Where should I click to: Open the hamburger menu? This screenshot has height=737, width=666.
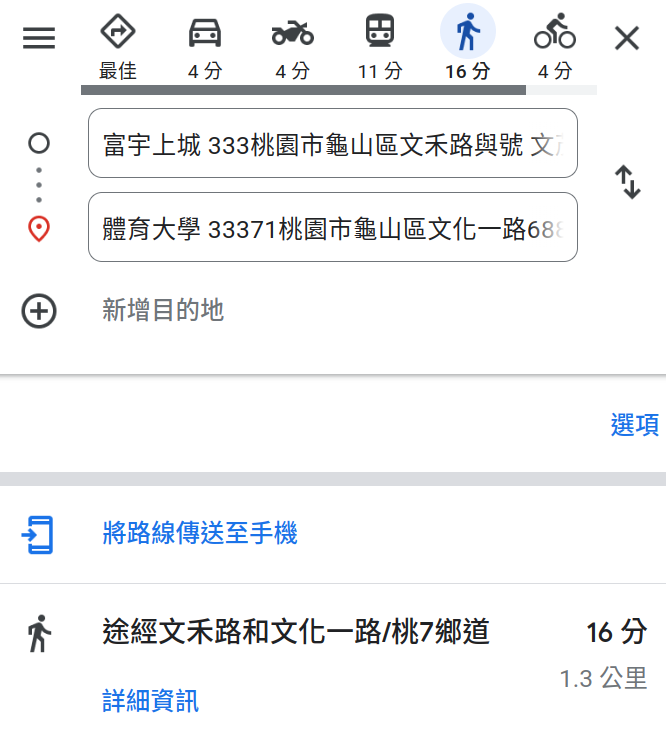point(39,39)
